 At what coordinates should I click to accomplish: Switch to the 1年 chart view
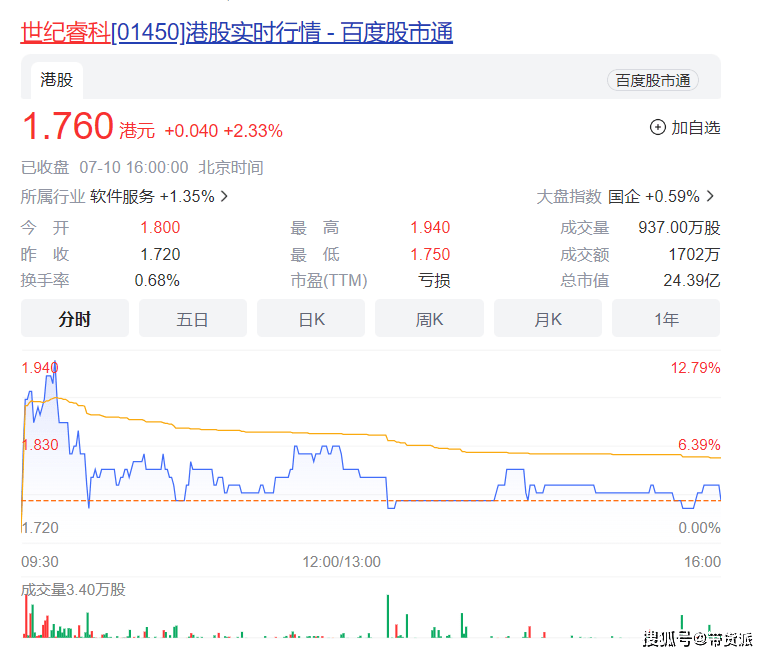pyautogui.click(x=666, y=319)
